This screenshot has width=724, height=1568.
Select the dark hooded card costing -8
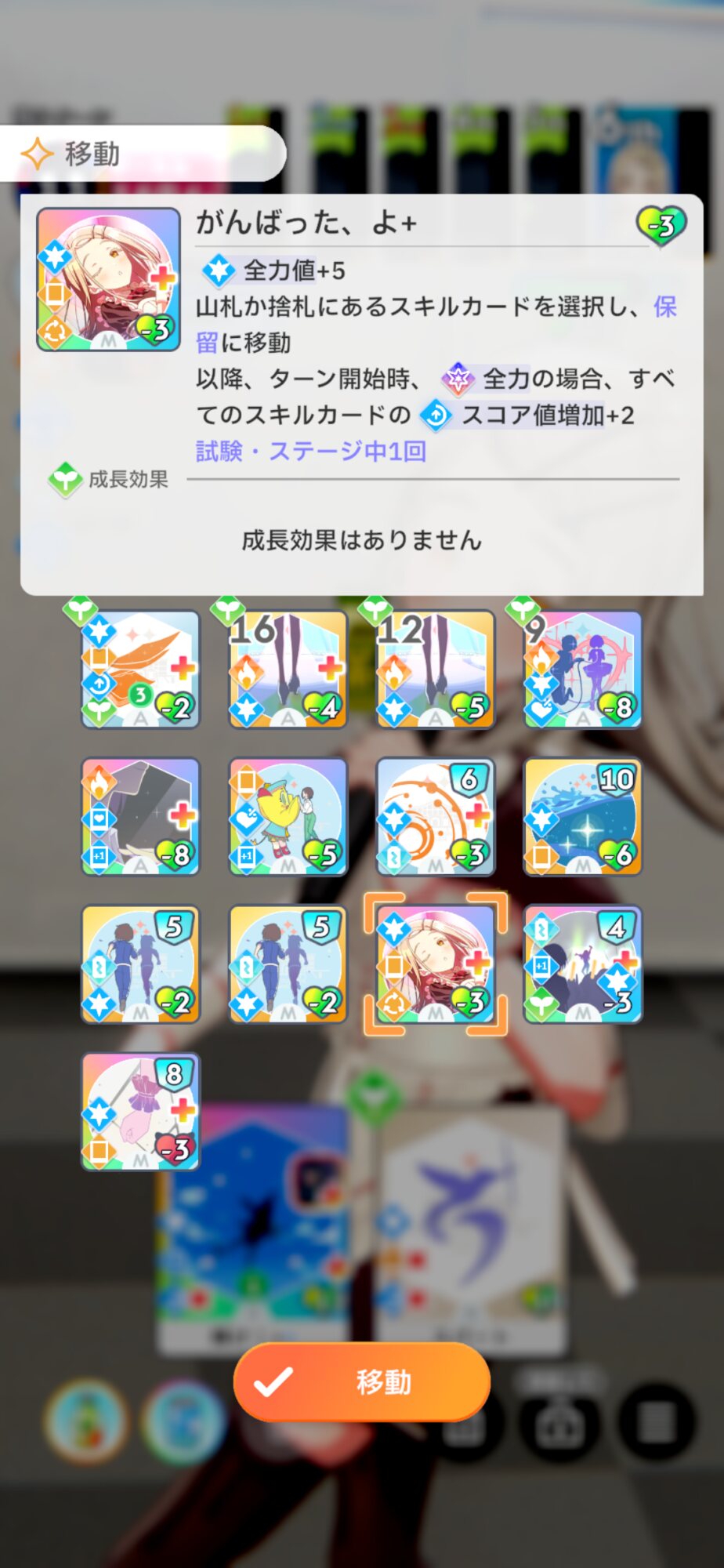coord(141,817)
